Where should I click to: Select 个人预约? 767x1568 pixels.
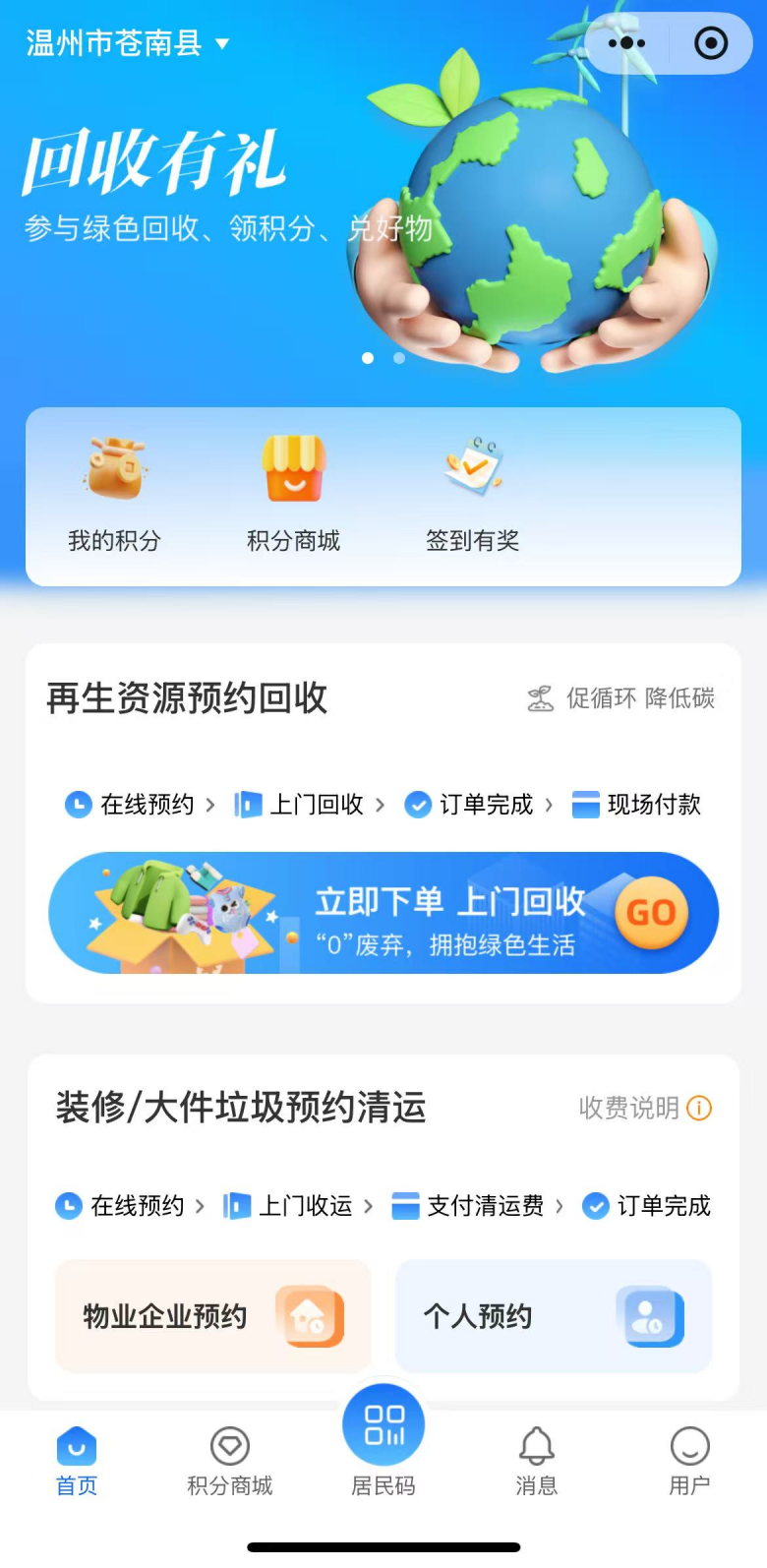(553, 1316)
